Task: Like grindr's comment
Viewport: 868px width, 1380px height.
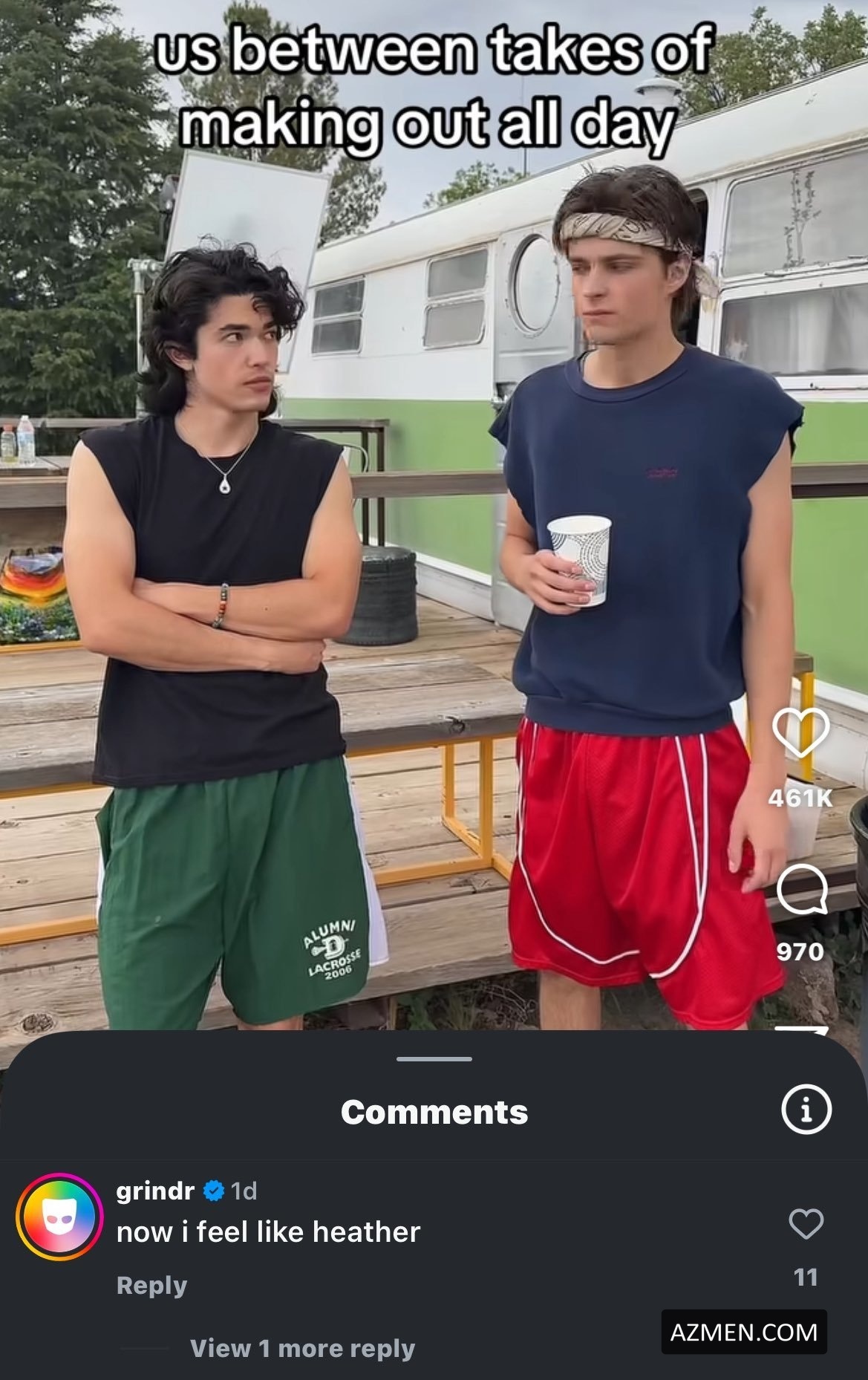Action: point(806,1224)
